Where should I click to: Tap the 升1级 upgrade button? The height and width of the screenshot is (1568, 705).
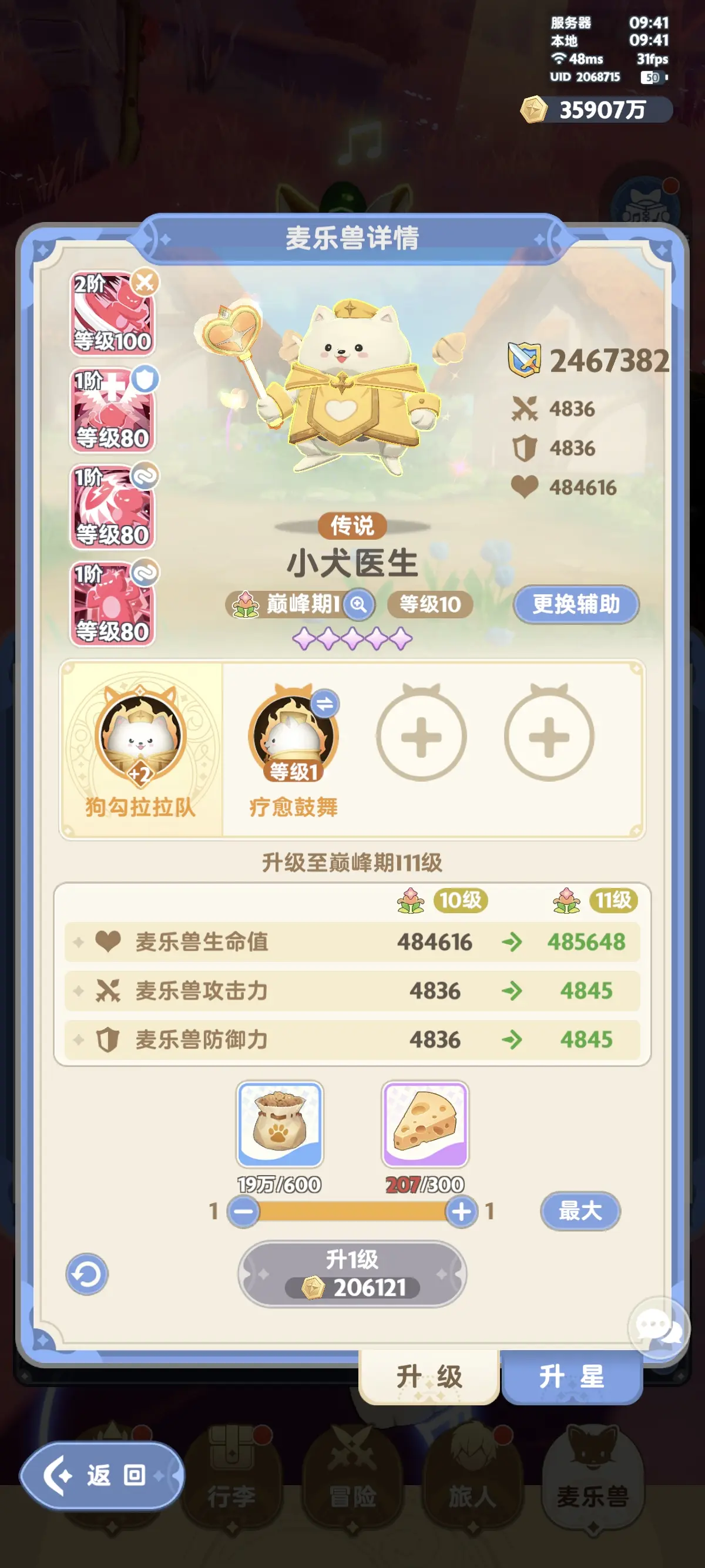click(x=352, y=1274)
